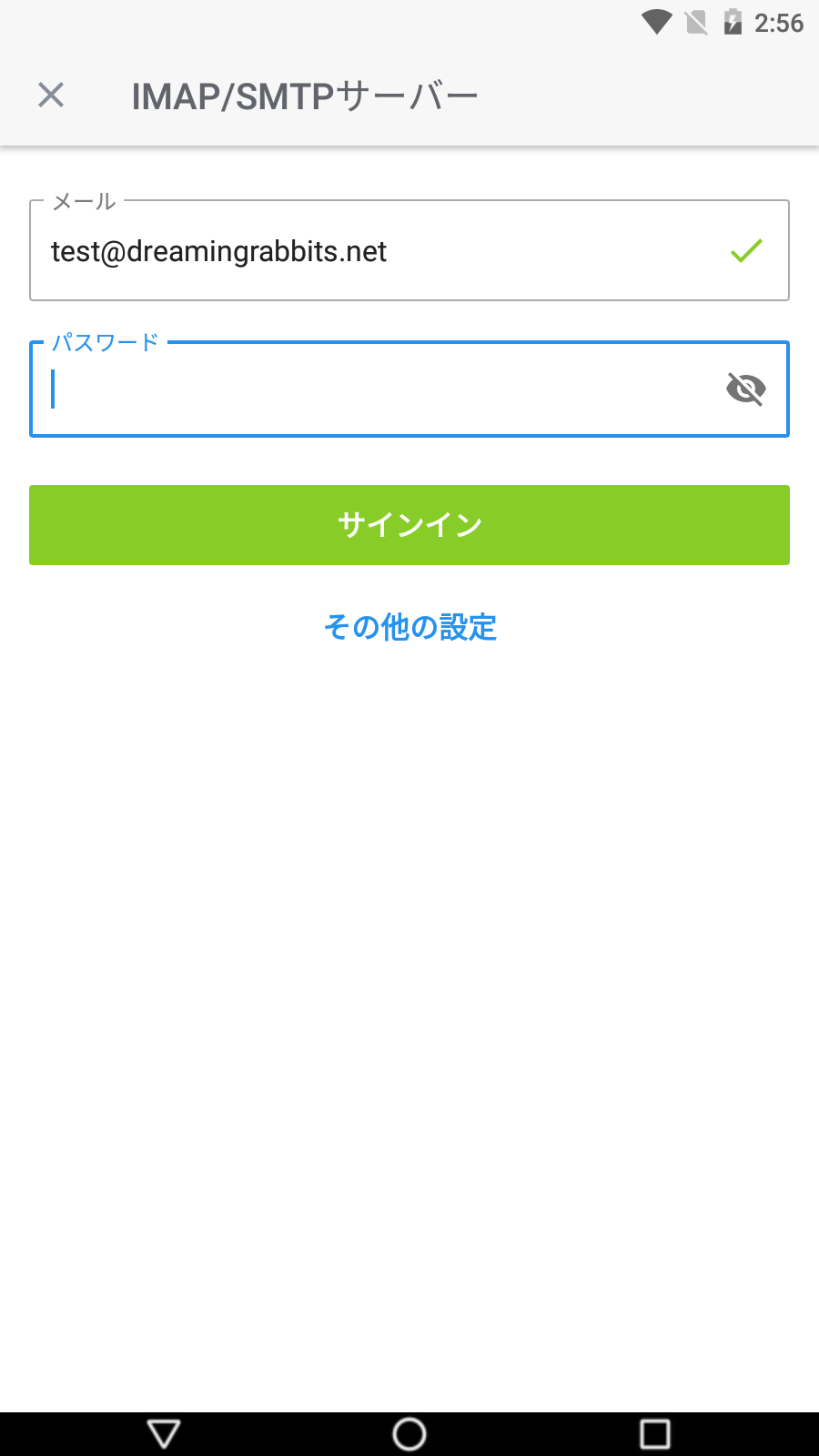This screenshot has height=1456, width=819.
Task: Focus the パスワード password field
Action: 409,389
